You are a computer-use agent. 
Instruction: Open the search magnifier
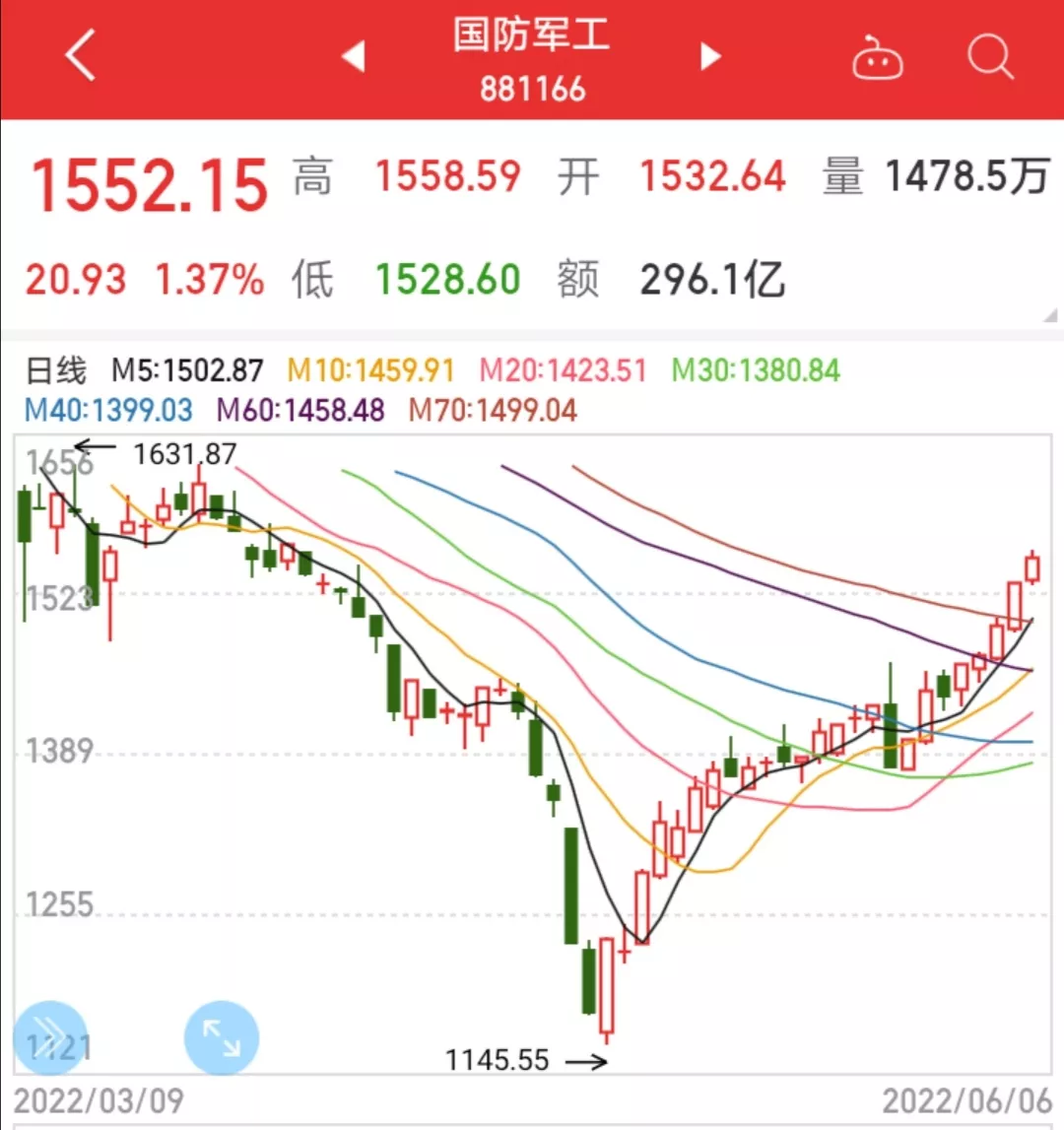pyautogui.click(x=989, y=57)
